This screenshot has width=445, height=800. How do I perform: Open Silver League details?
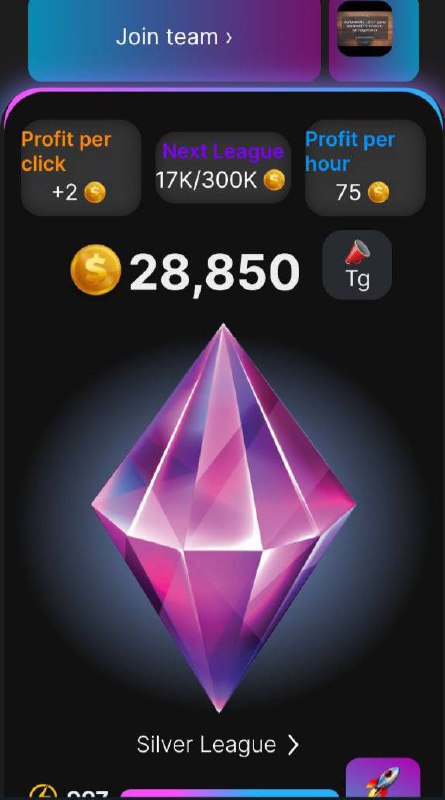tap(218, 744)
